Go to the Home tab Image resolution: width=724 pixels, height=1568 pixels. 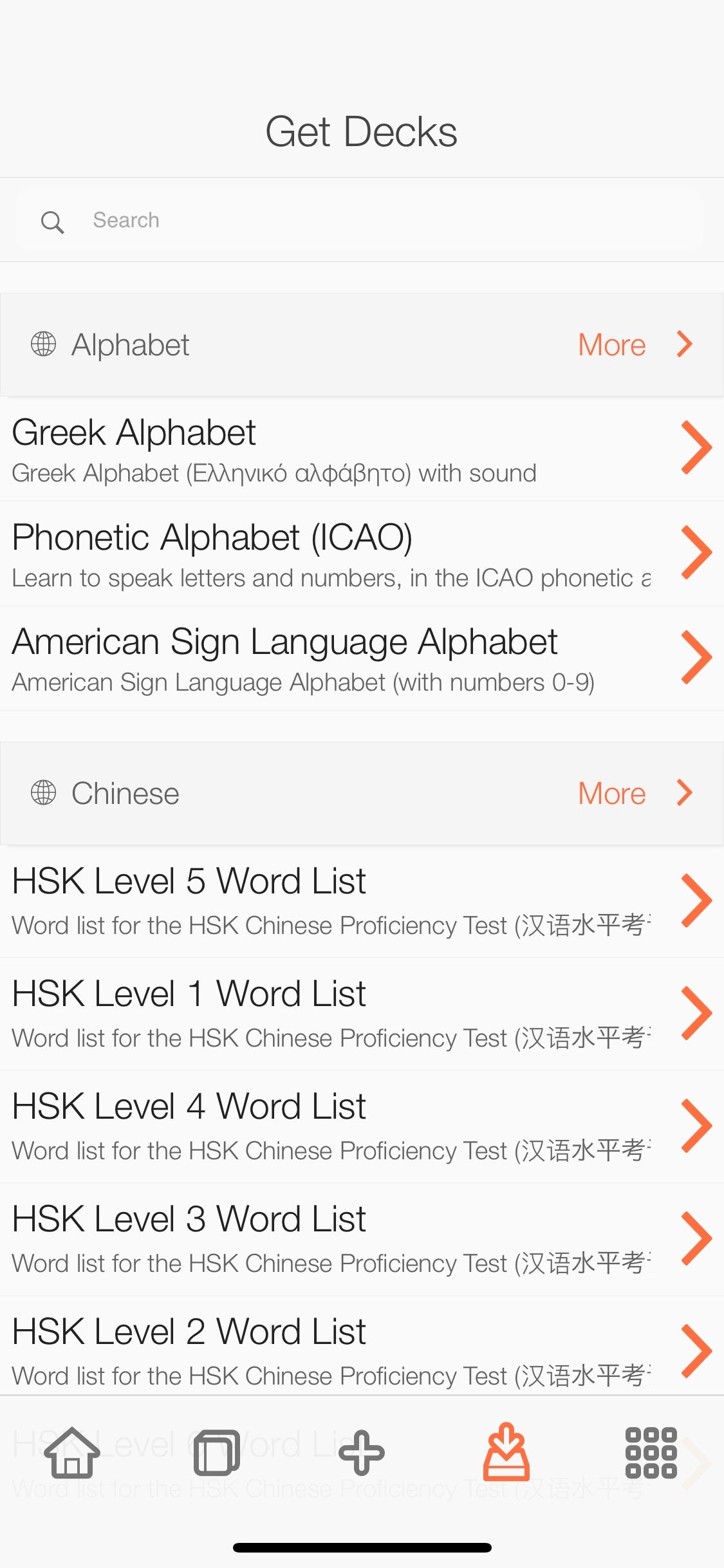tap(72, 1453)
